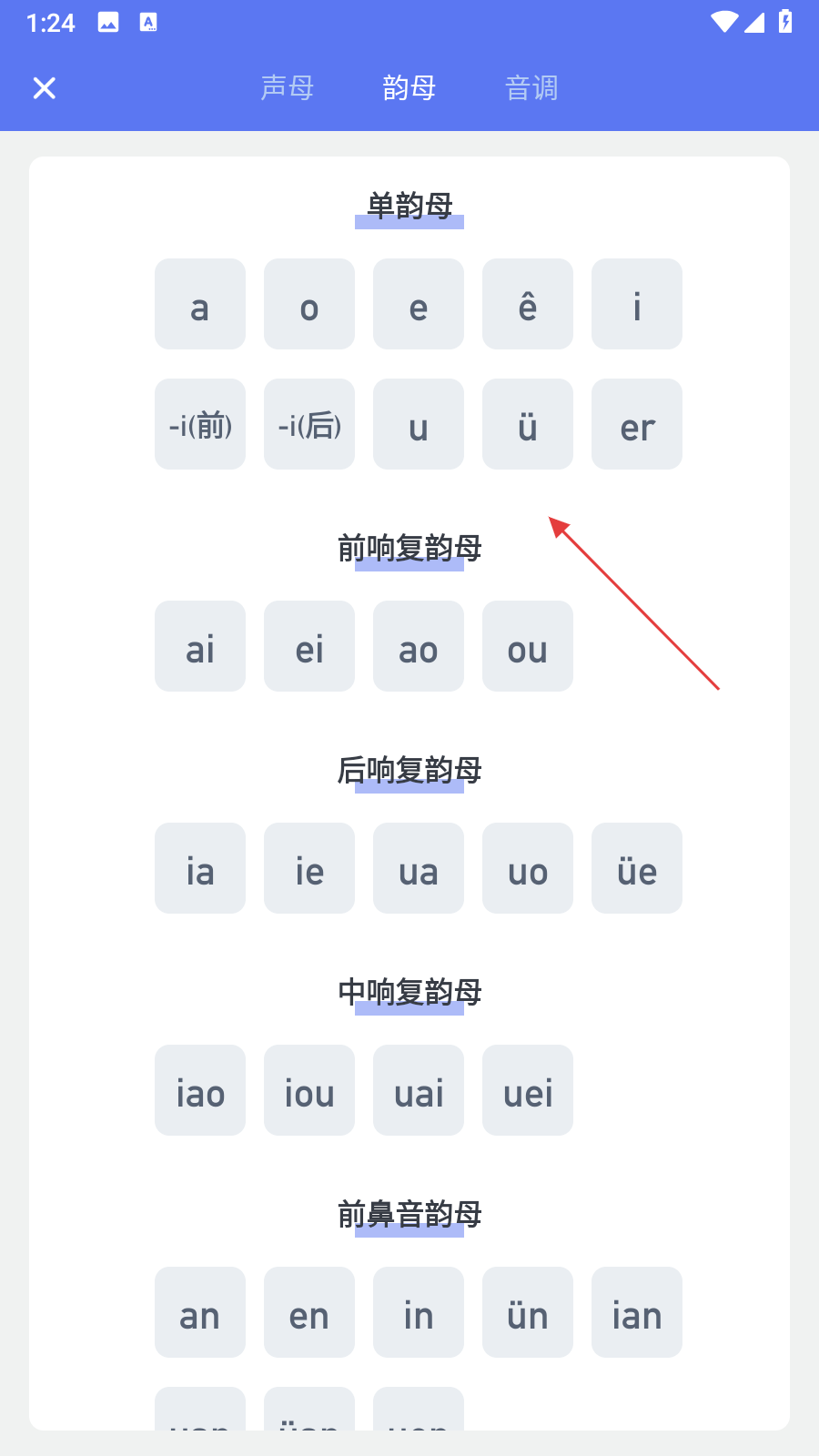Viewport: 819px width, 1456px height.
Task: Tap the 'an' nasal final
Action: 200,1312
